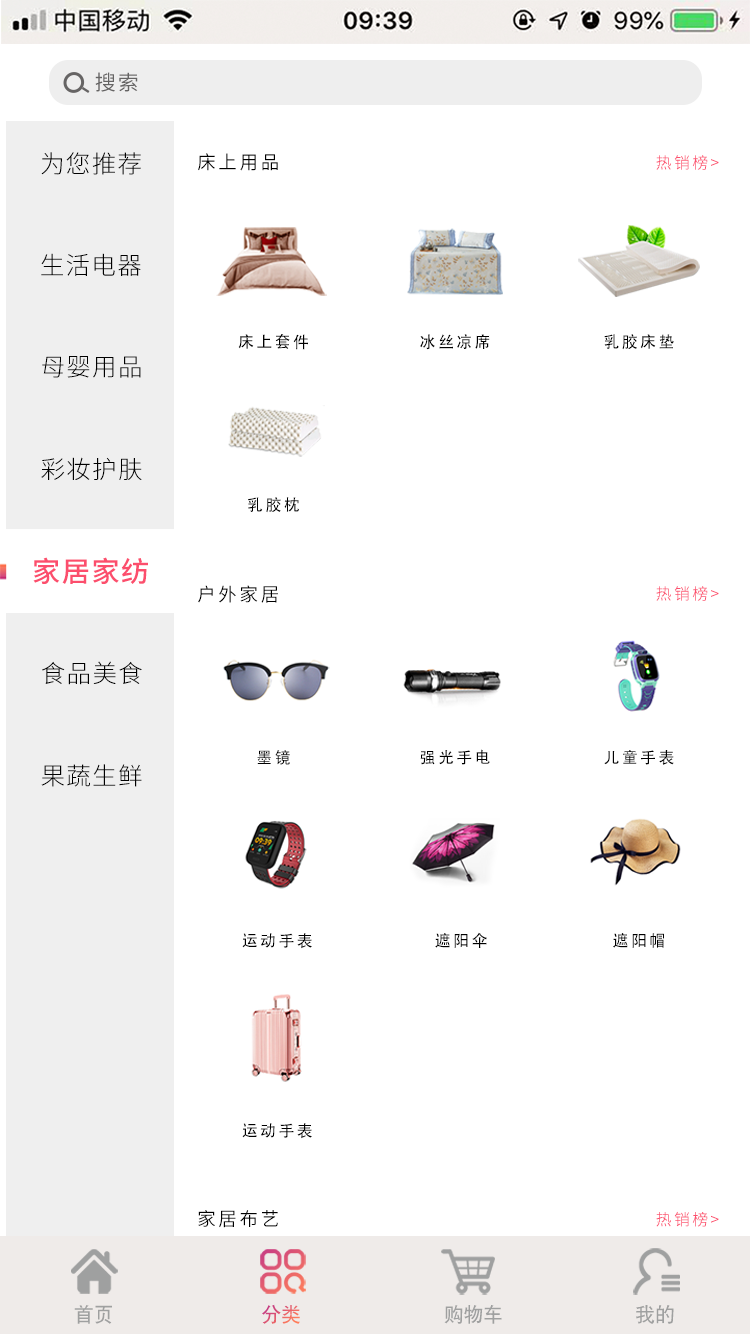Open the 果蔬生鲜 category
The height and width of the screenshot is (1334, 750).
tap(91, 776)
